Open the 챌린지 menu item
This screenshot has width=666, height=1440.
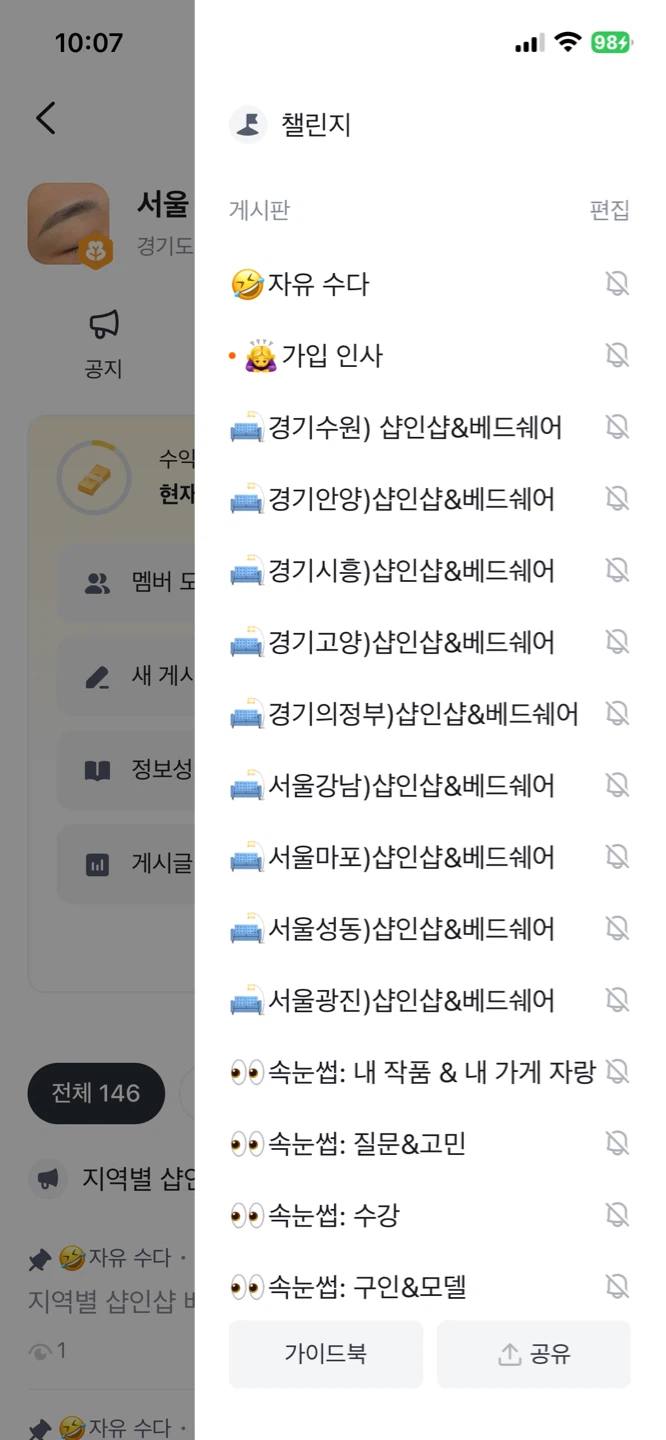coord(291,125)
